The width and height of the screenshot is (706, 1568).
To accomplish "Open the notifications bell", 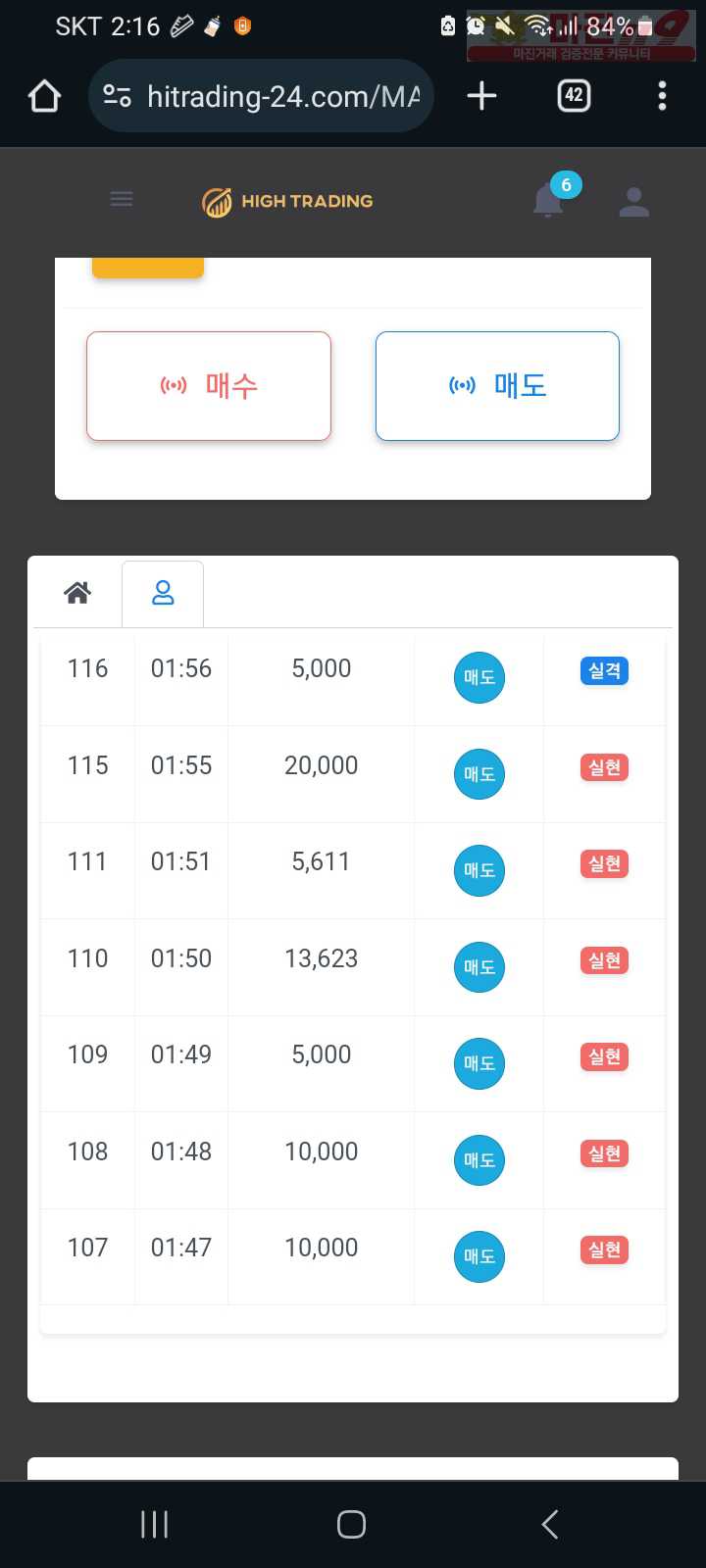I will [548, 200].
